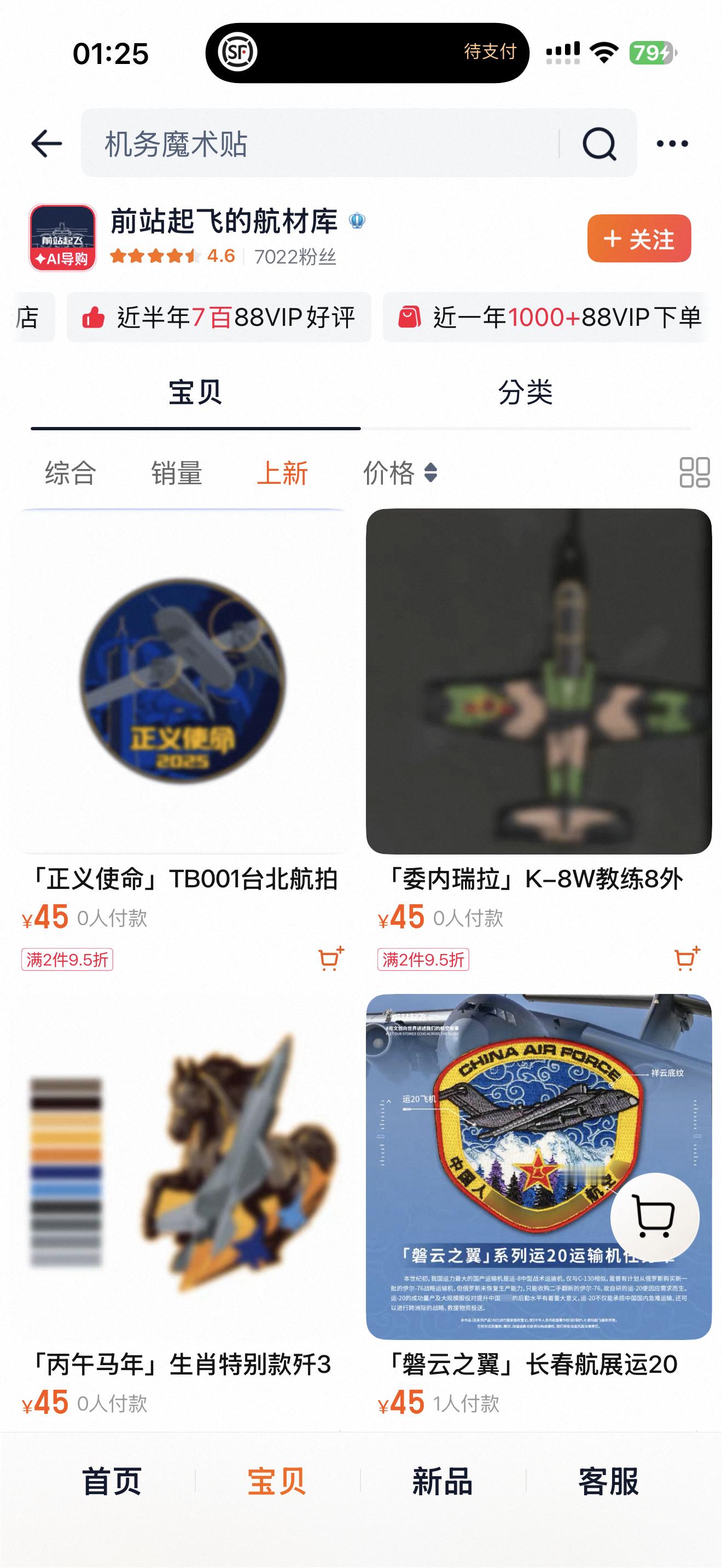This screenshot has width=722, height=1568.
Task: Open the search icon to search
Action: pos(599,144)
